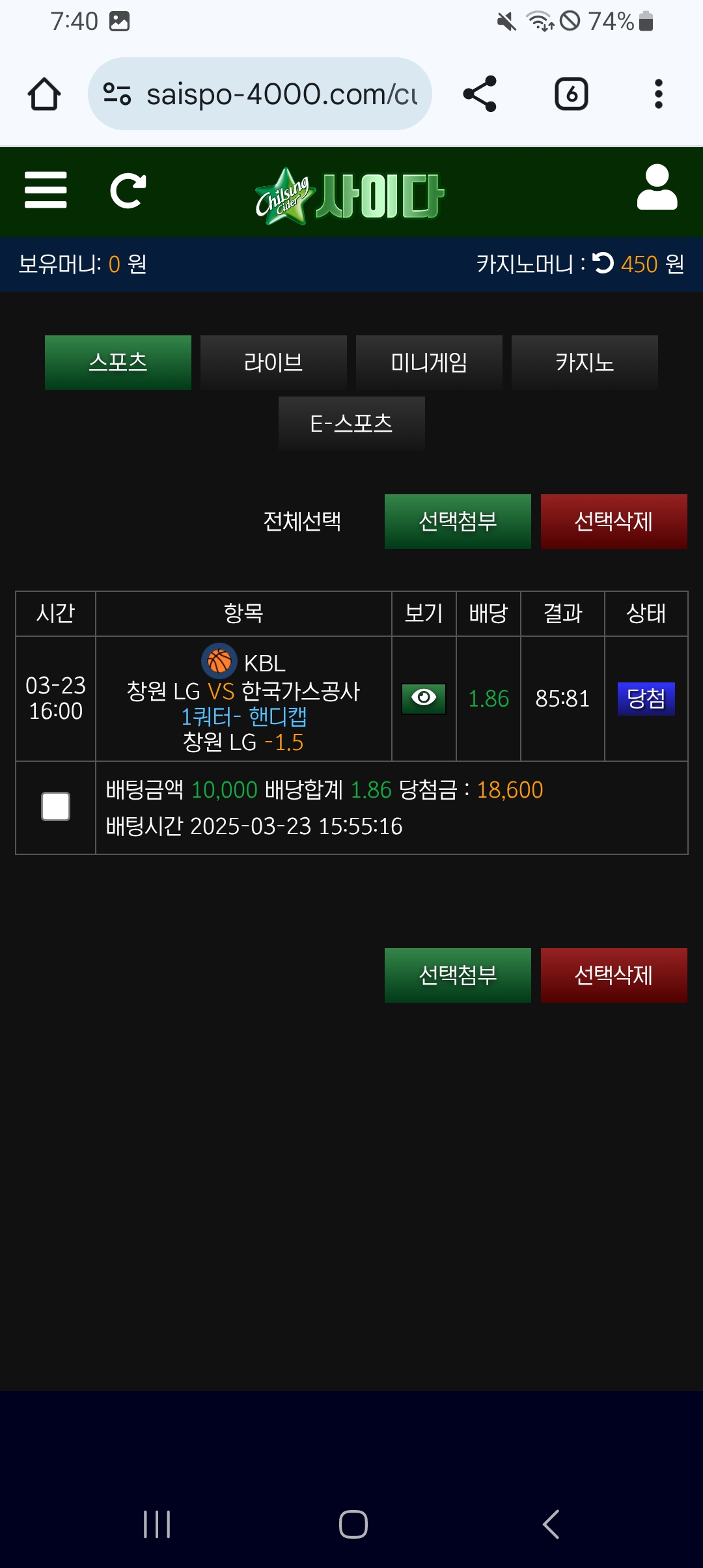Tap 전체선택 to select all
The height and width of the screenshot is (1568, 703).
pyautogui.click(x=302, y=521)
